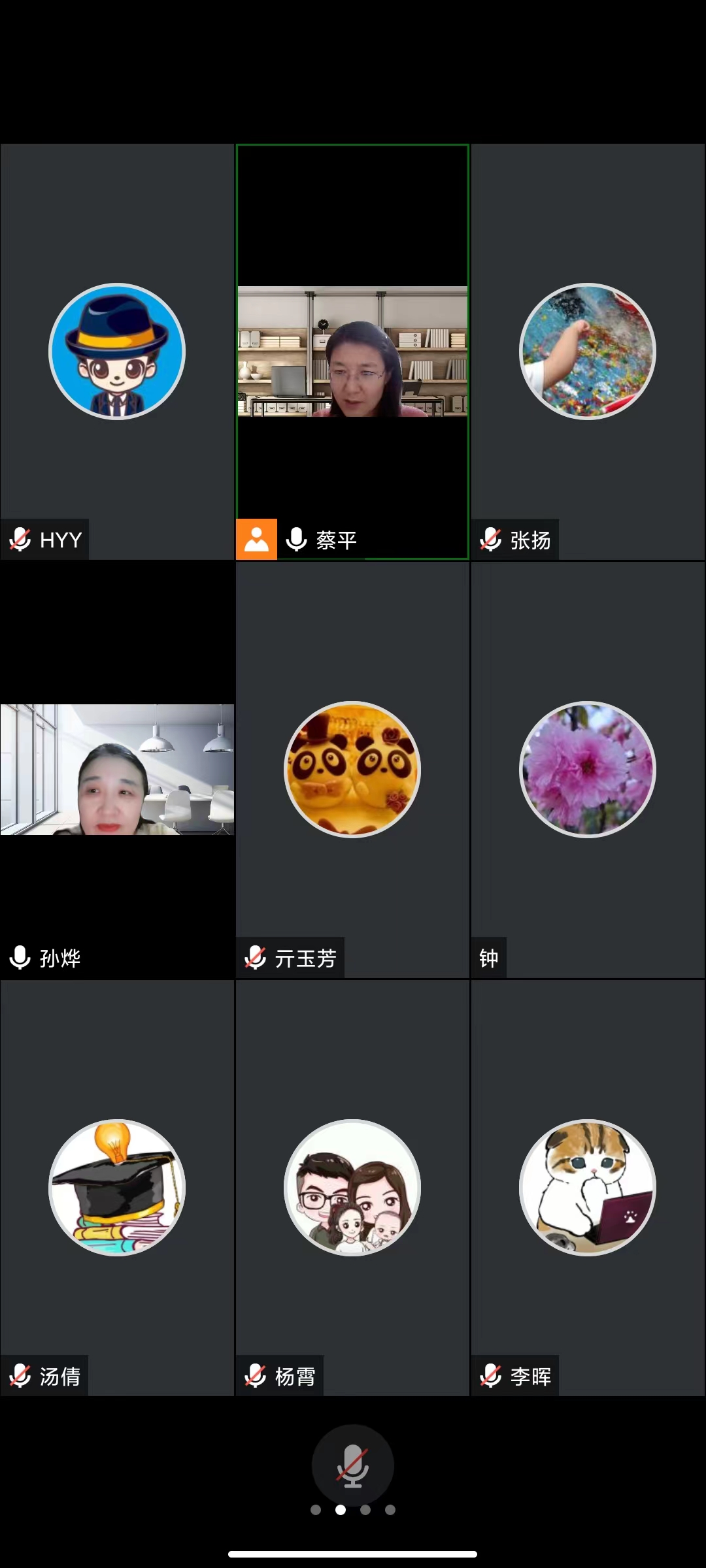Unmute the microphone button

pos(353,1465)
